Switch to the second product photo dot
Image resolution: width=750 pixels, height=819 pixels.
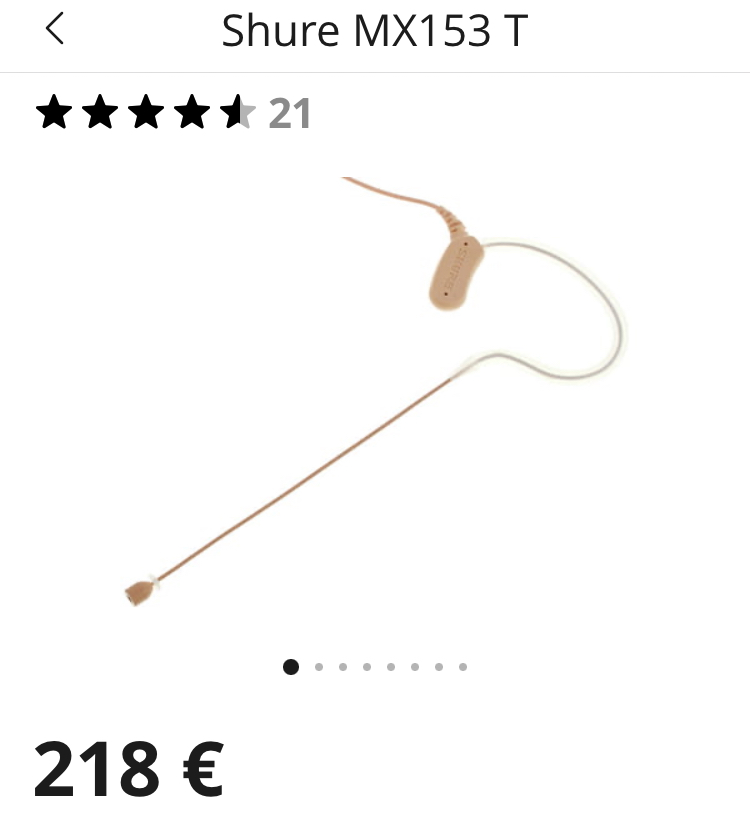[316, 665]
